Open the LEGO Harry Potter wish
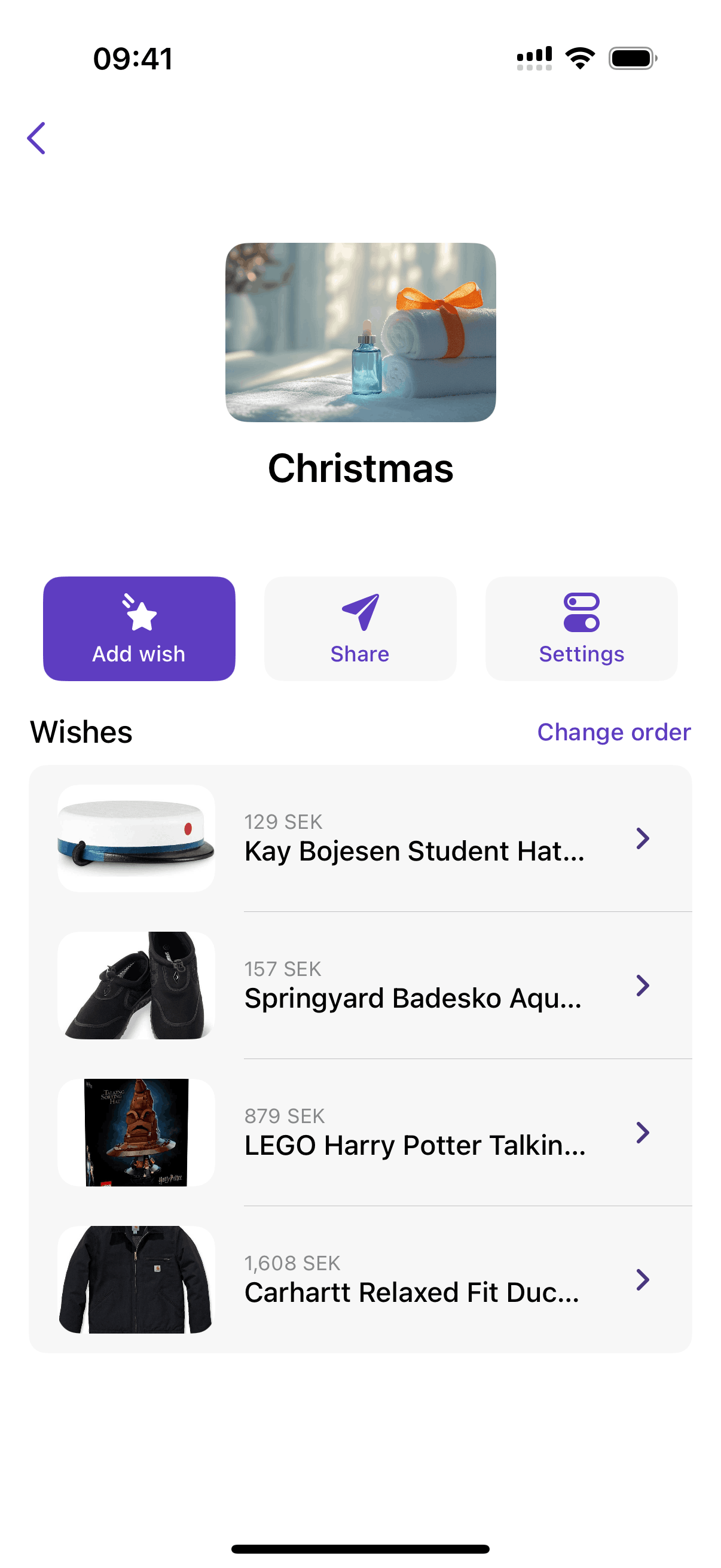The height and width of the screenshot is (1568, 721). click(414, 1133)
